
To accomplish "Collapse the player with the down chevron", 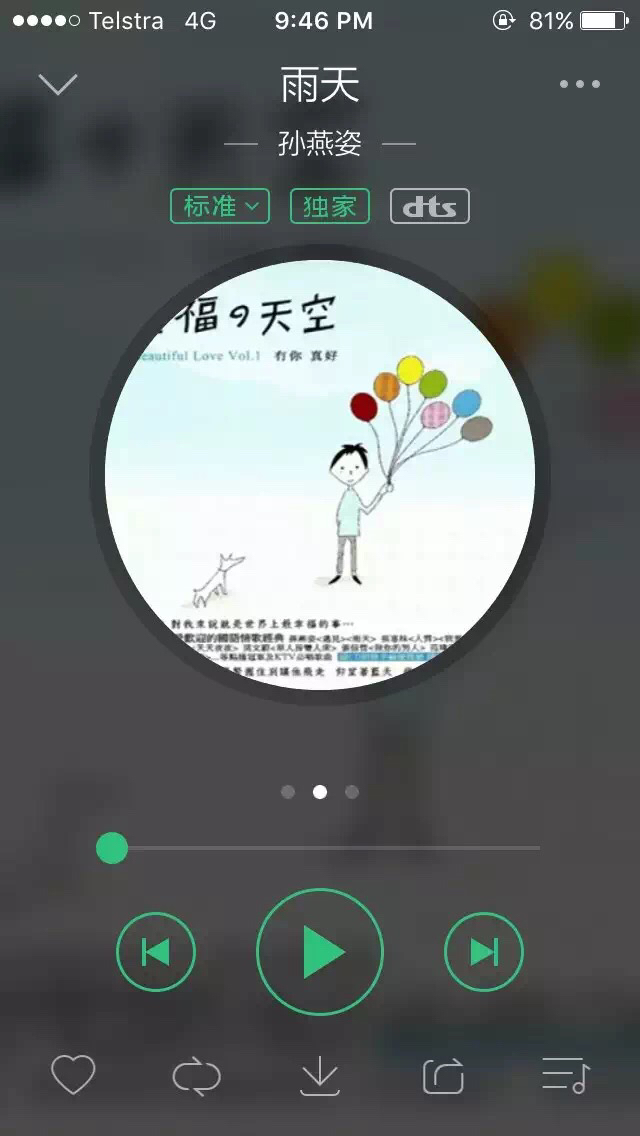I will [x=58, y=85].
